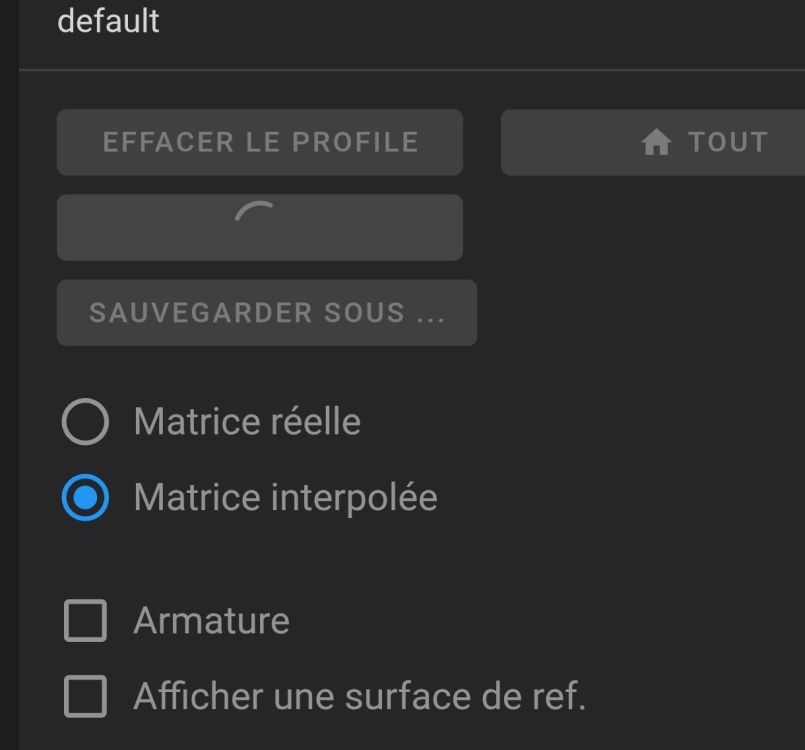The image size is (805, 750).
Task: Check Afficher une surface de ref.
Action: coord(85,696)
